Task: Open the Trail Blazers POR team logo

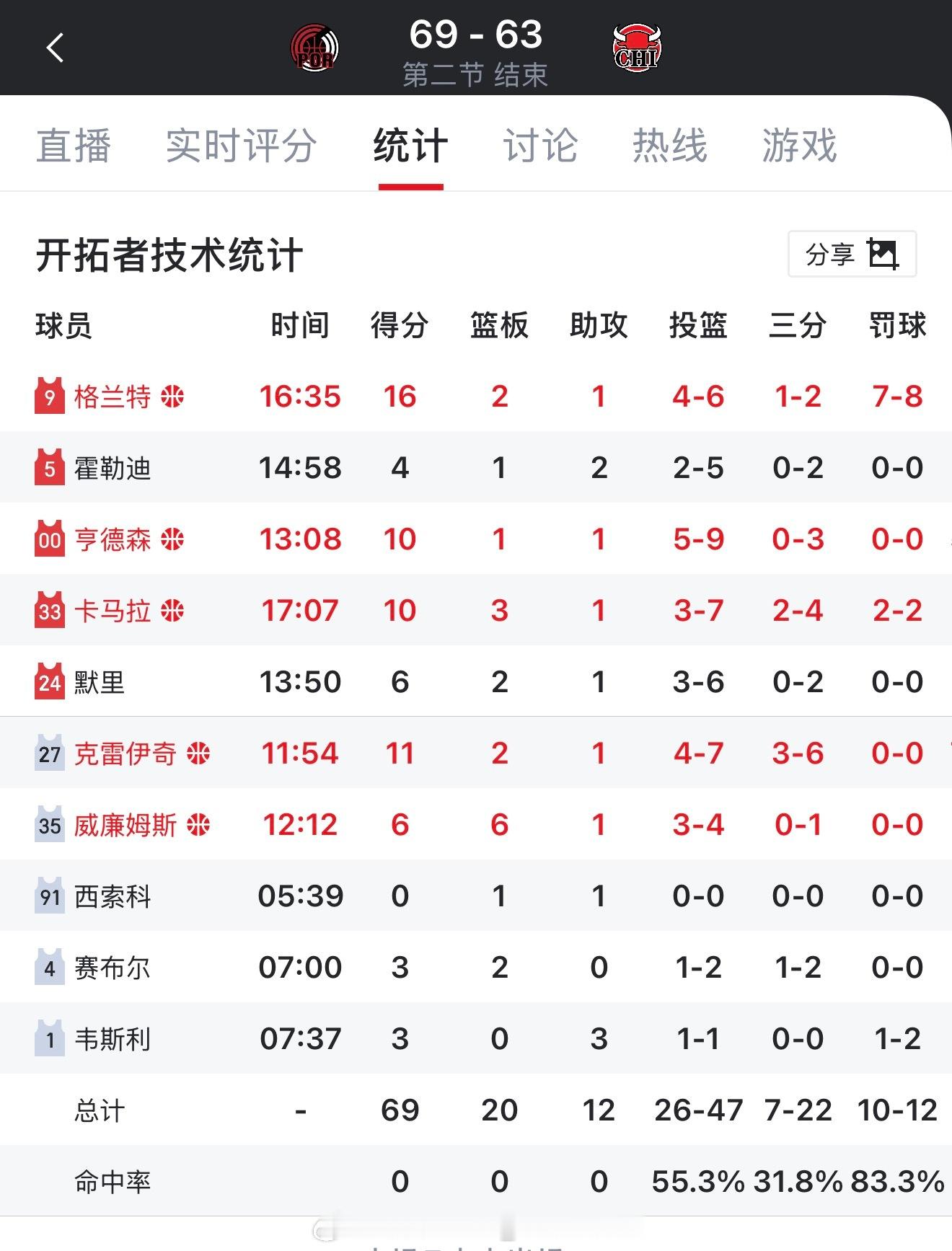Action: [x=315, y=47]
